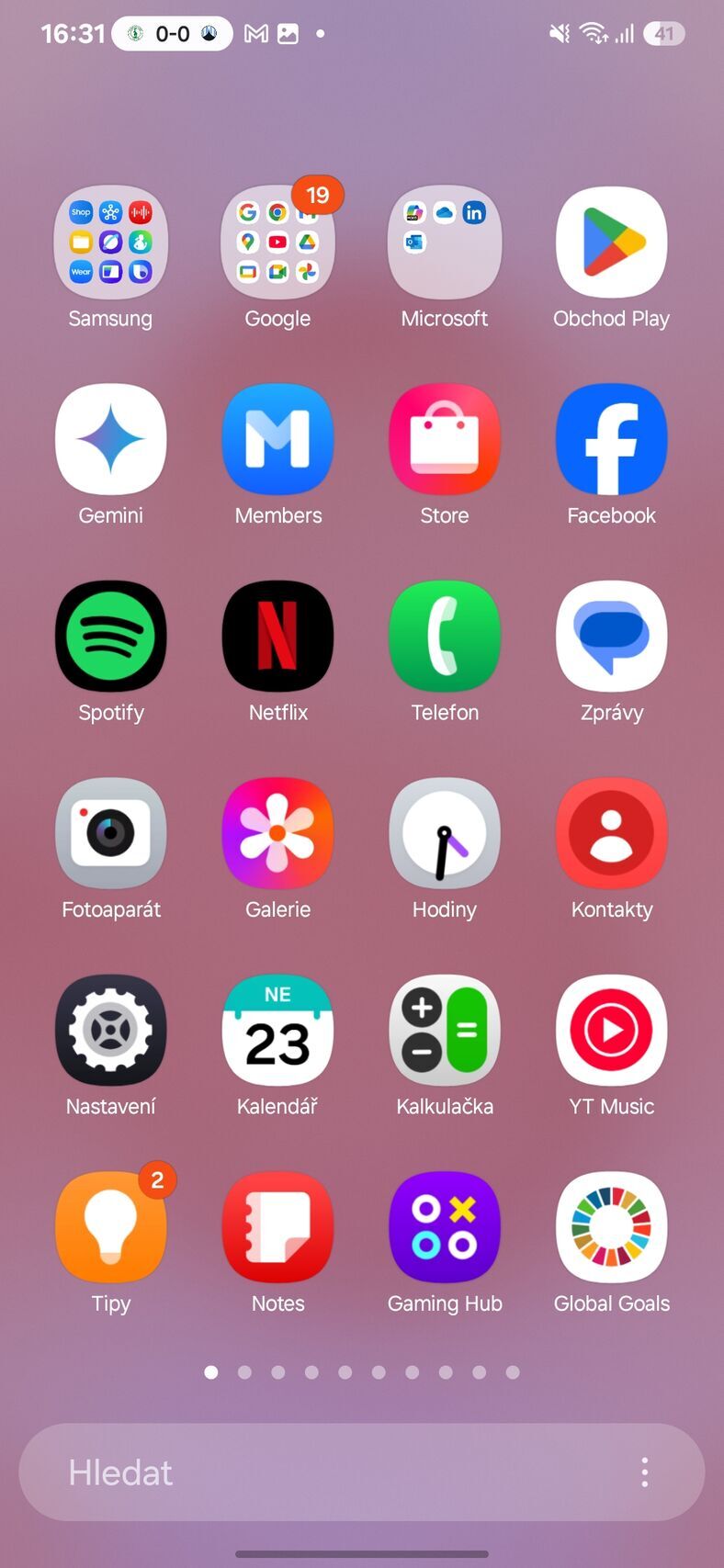Image resolution: width=724 pixels, height=1568 pixels.
Task: Open Zprávy messaging app
Action: coord(611,636)
